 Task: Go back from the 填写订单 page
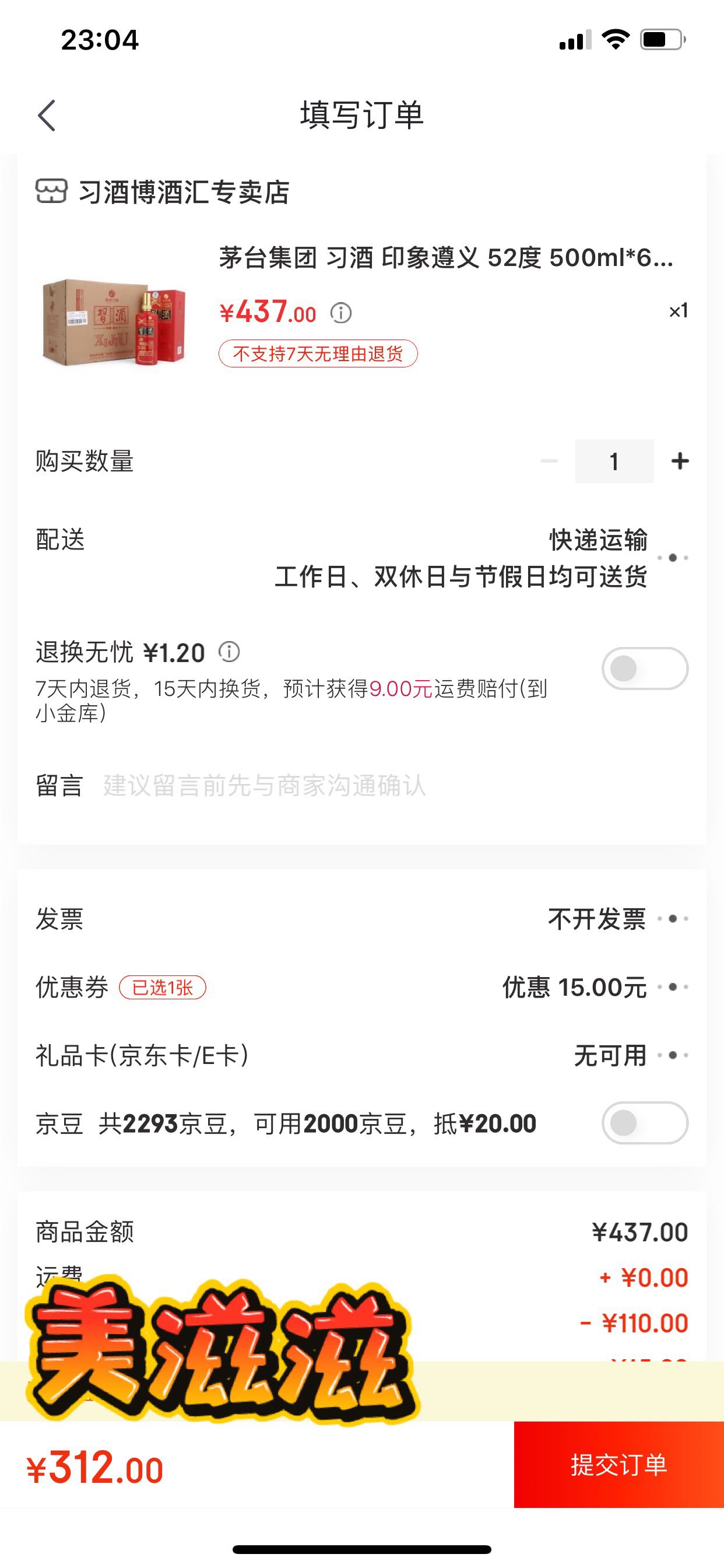(47, 115)
